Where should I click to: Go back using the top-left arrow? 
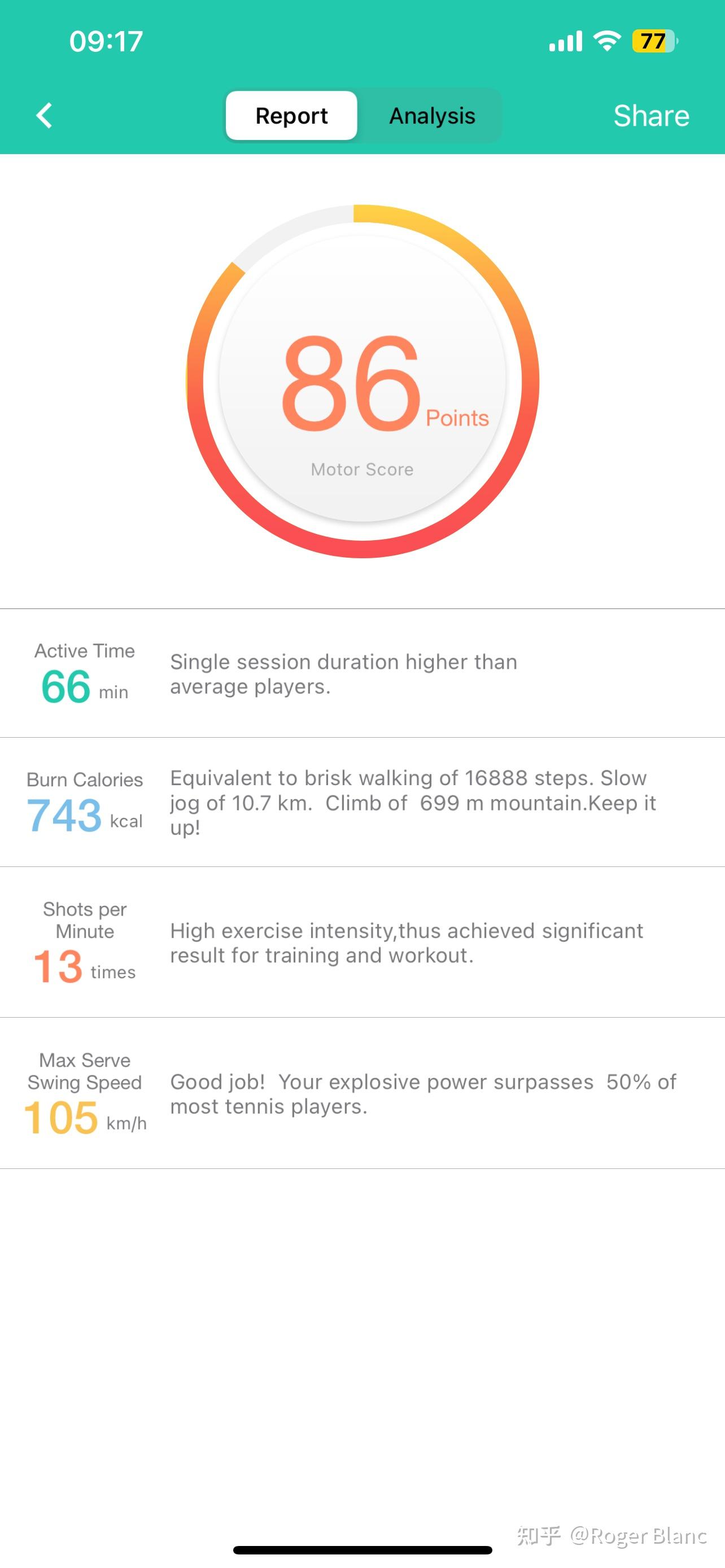(44, 116)
